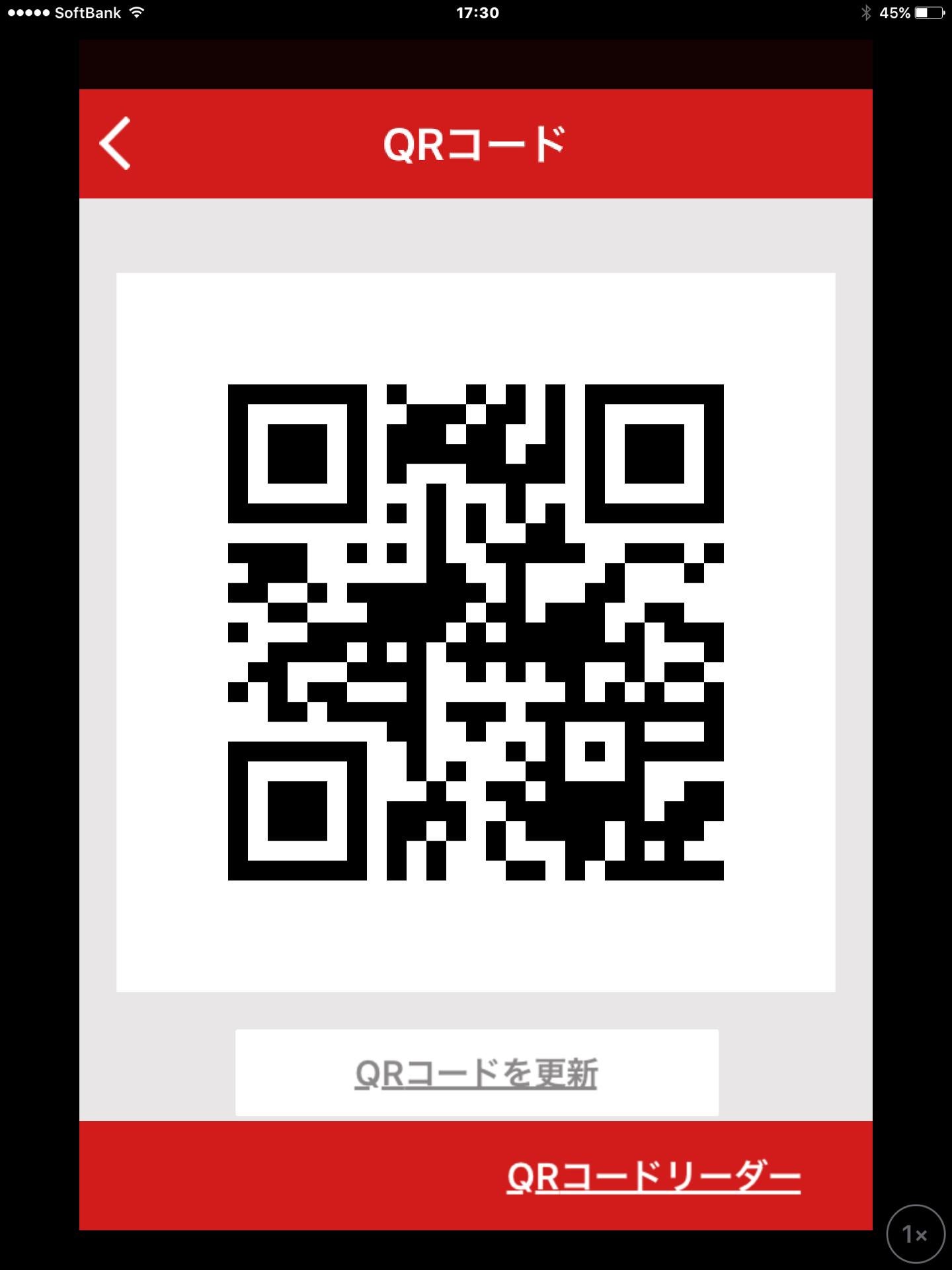Tap the SoftBank carrier label
952x1270 pixels.
[86, 11]
